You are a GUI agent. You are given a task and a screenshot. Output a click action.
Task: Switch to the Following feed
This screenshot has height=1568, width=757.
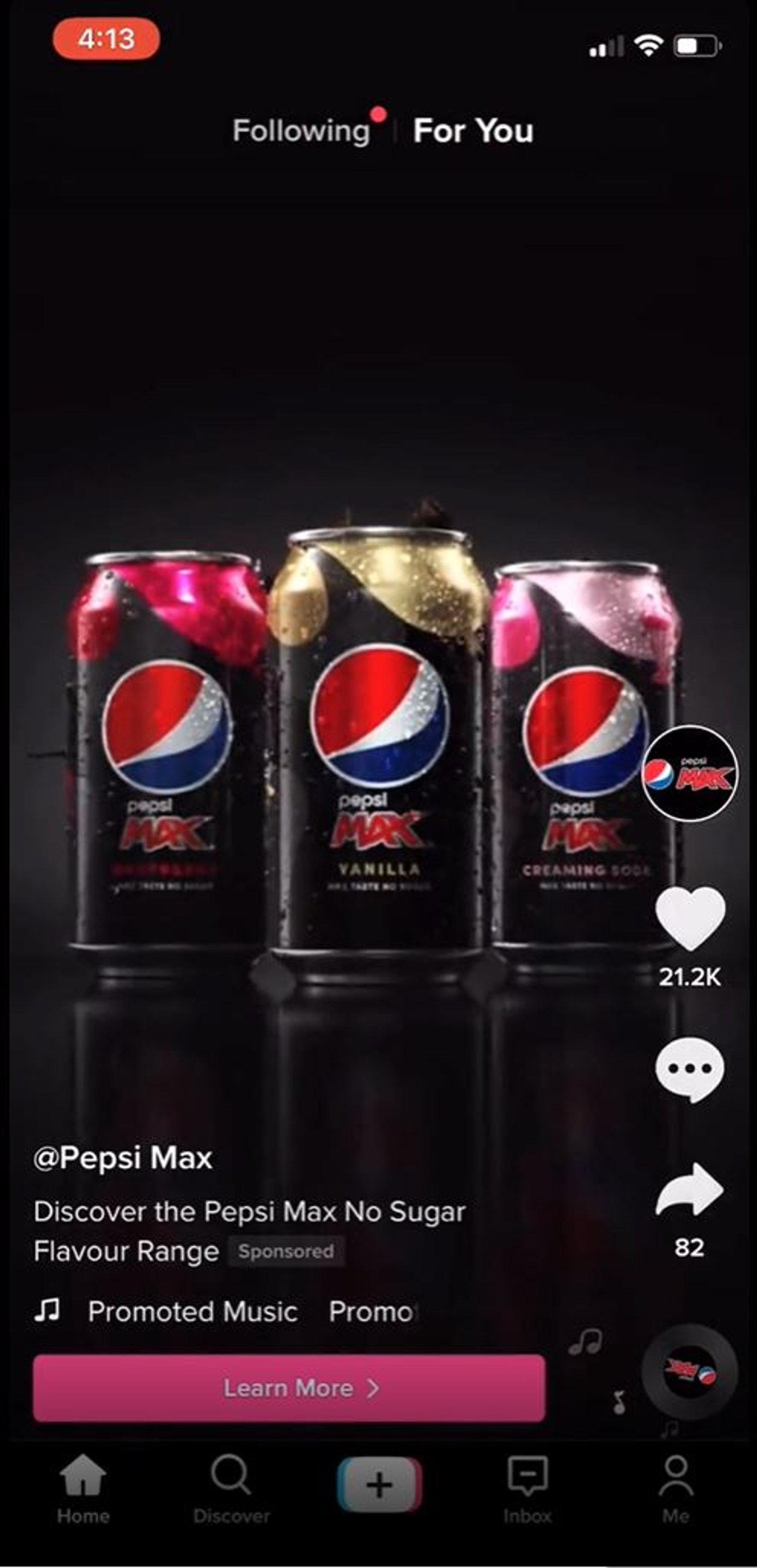(x=301, y=131)
